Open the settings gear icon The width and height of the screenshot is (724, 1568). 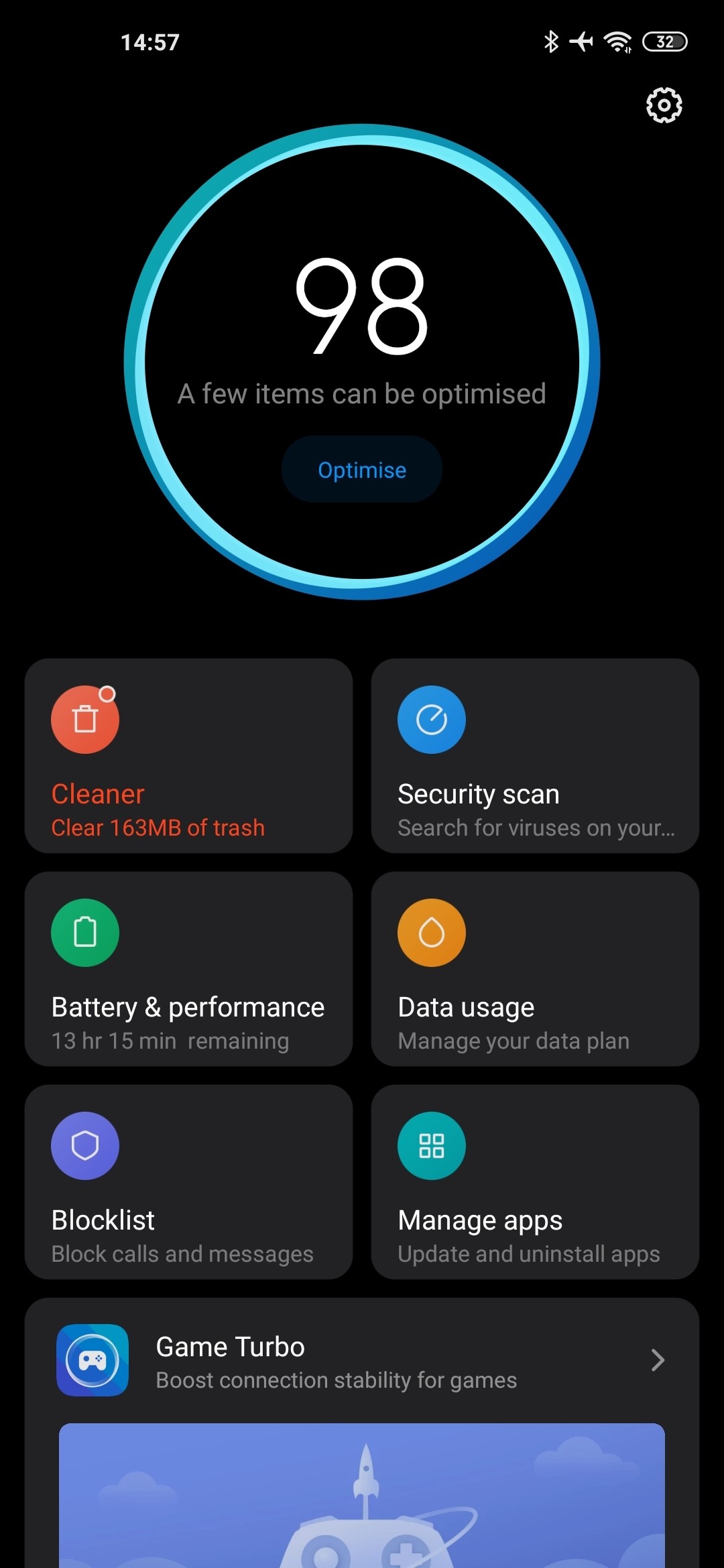click(x=664, y=105)
